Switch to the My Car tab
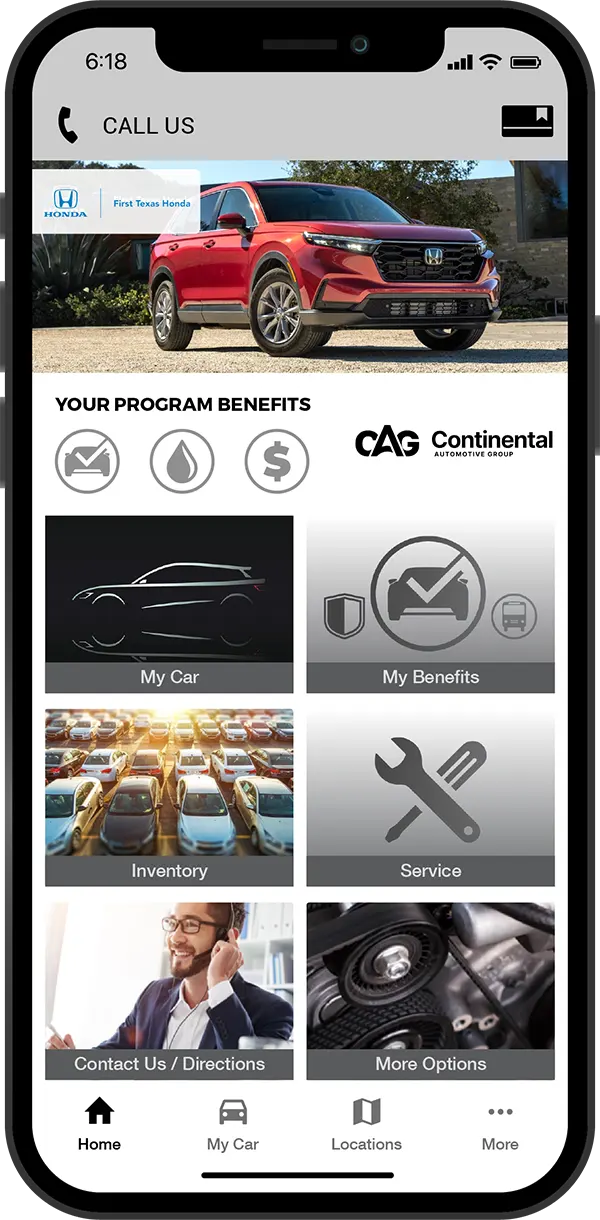 [x=233, y=1125]
